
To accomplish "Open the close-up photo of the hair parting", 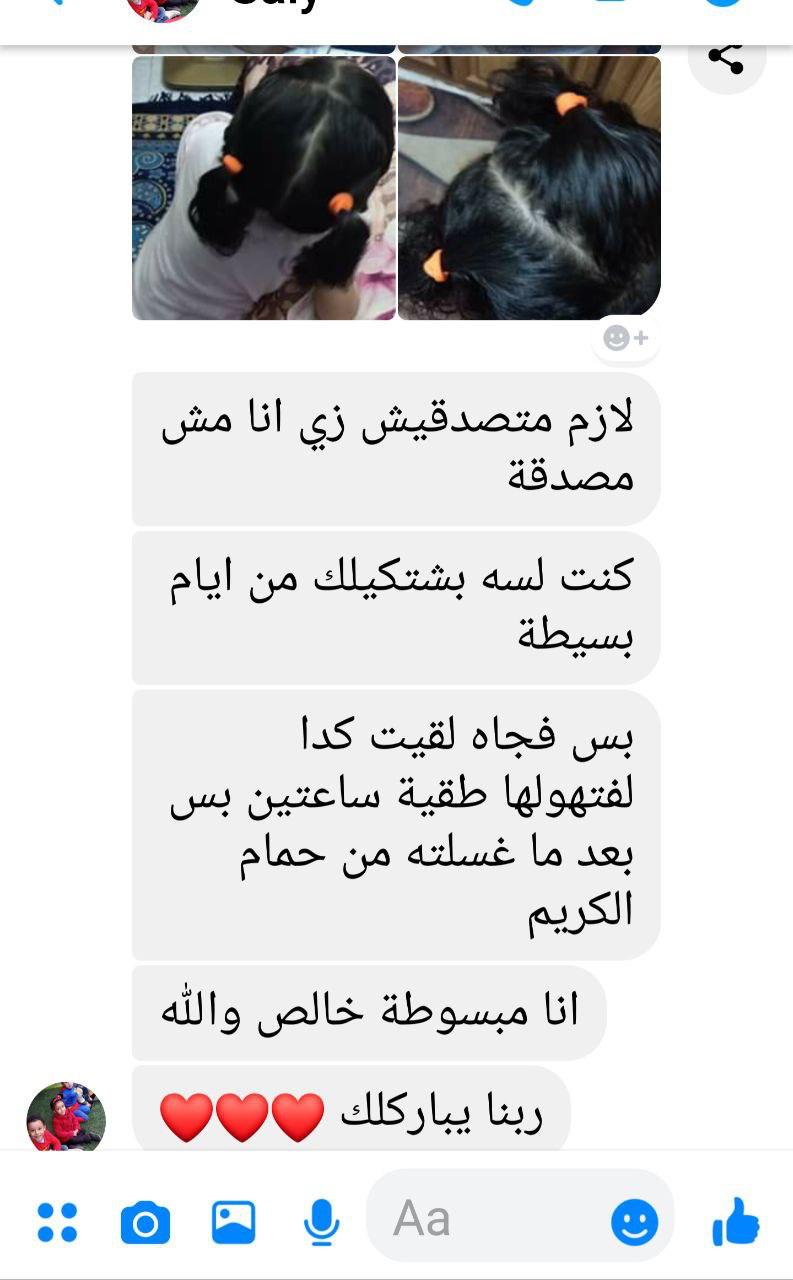I will [x=529, y=188].
